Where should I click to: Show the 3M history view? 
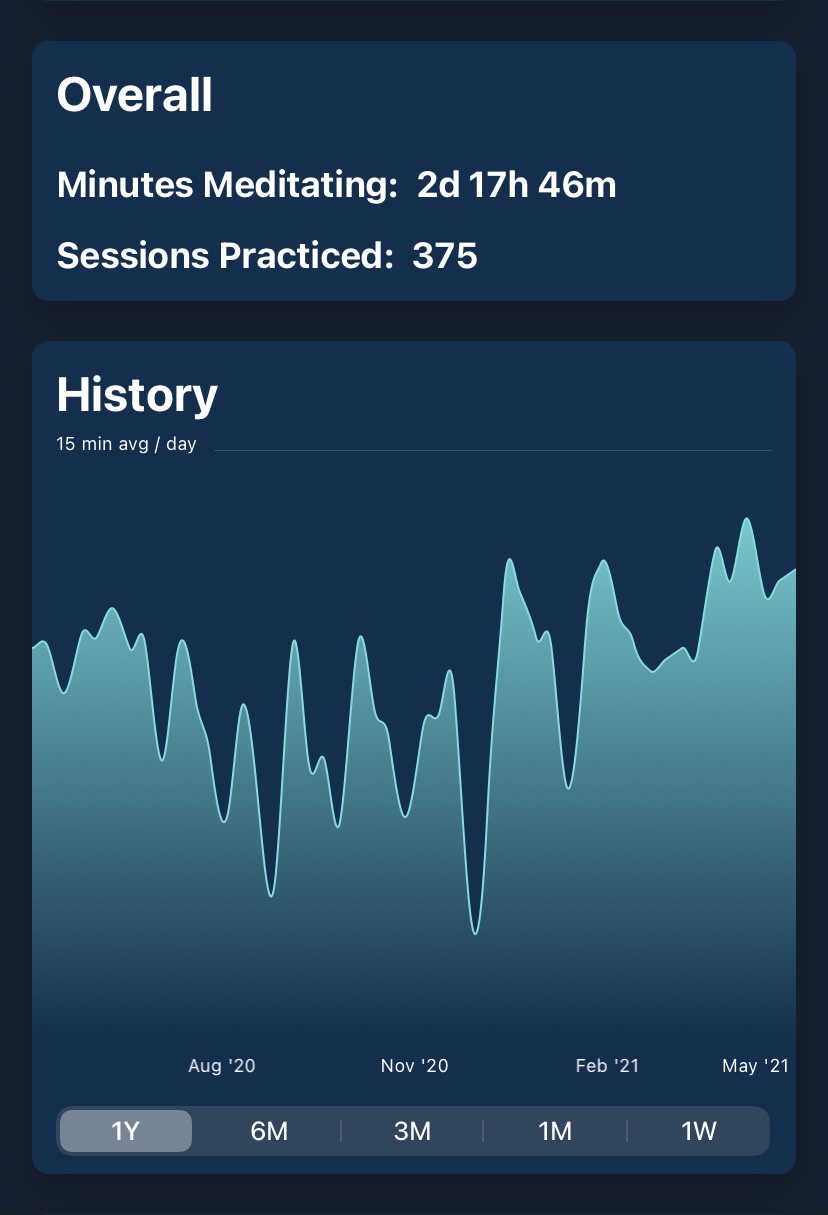[x=412, y=1131]
